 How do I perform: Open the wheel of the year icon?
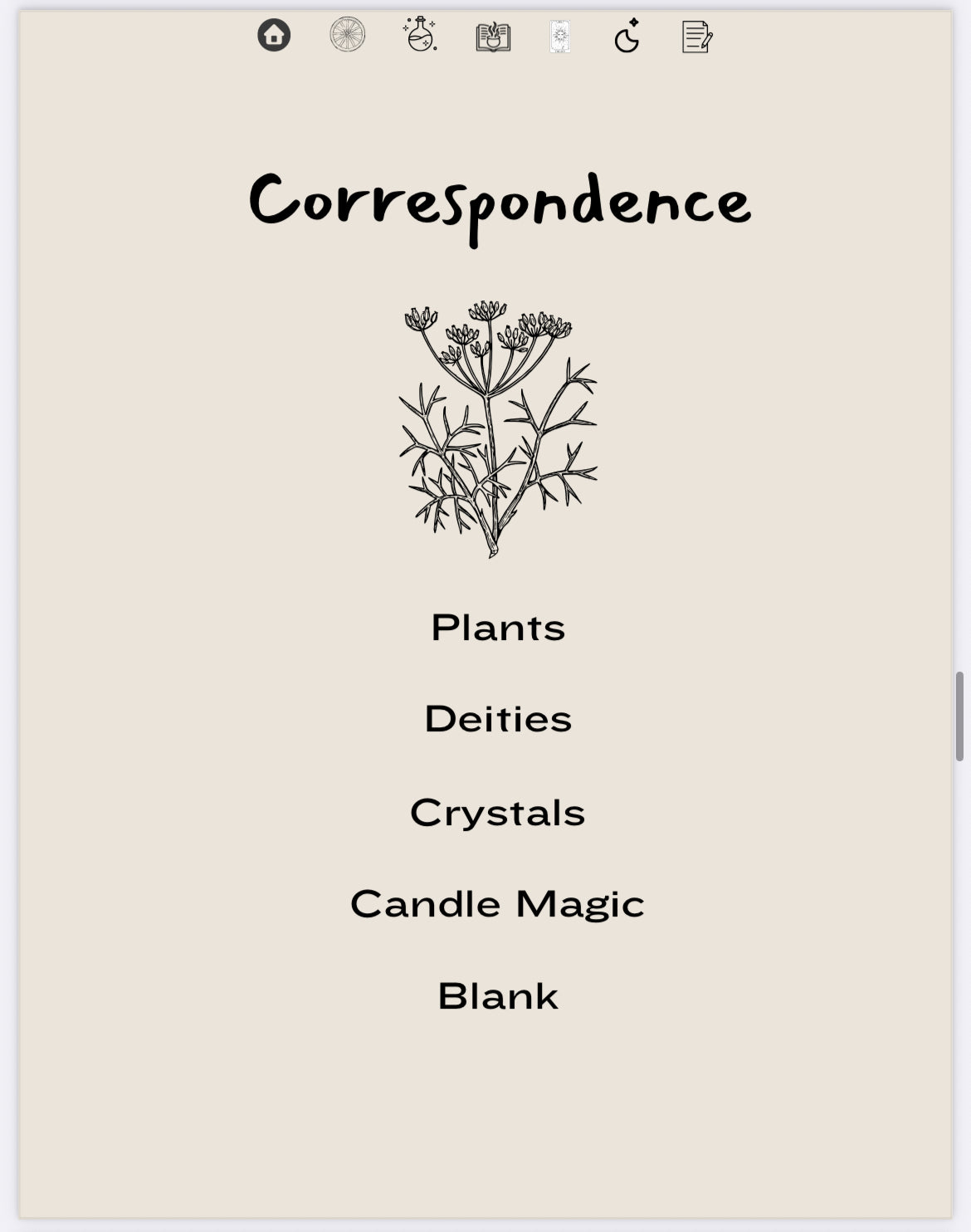point(347,36)
